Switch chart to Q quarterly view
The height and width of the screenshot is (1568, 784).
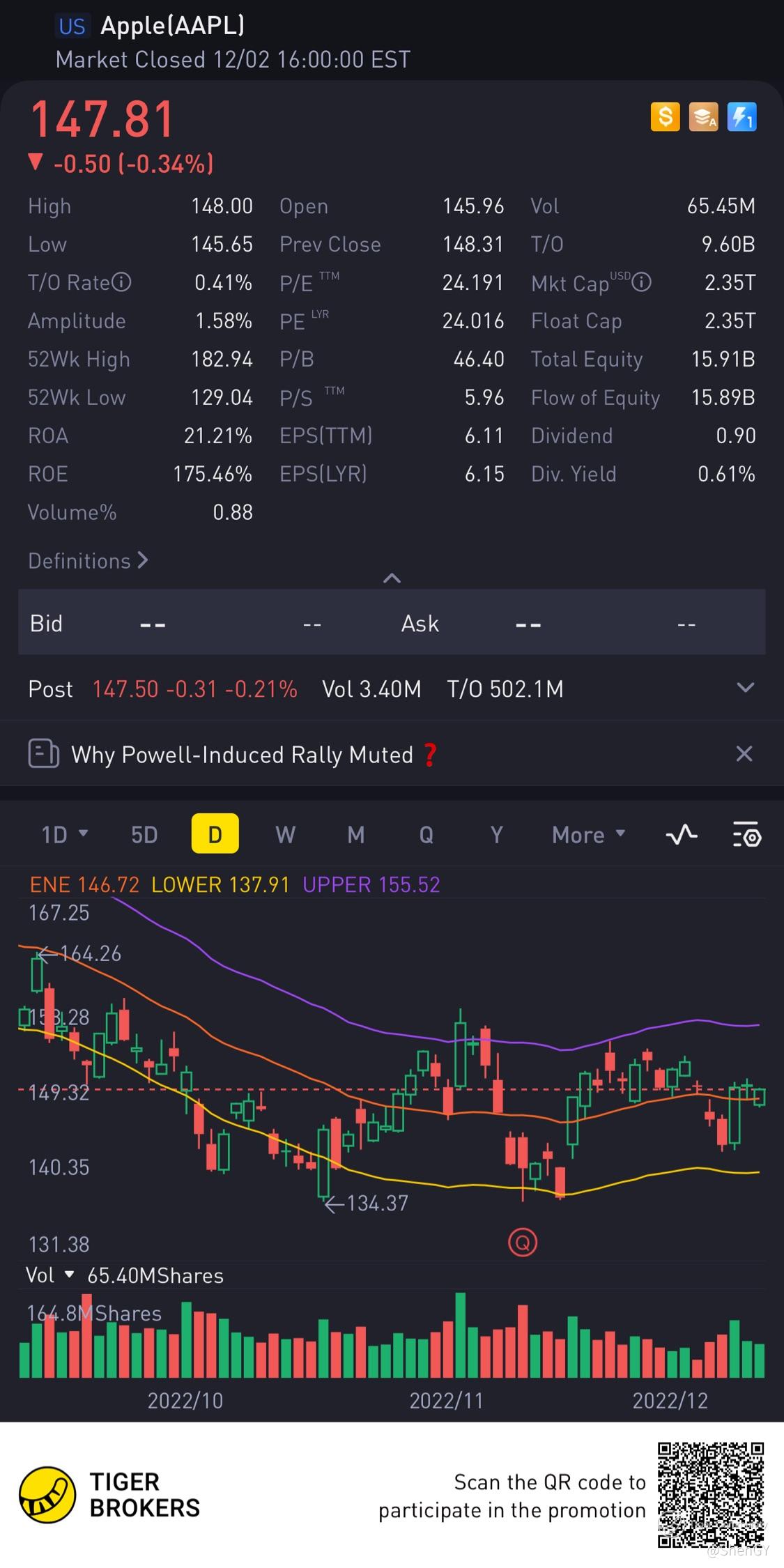426,834
